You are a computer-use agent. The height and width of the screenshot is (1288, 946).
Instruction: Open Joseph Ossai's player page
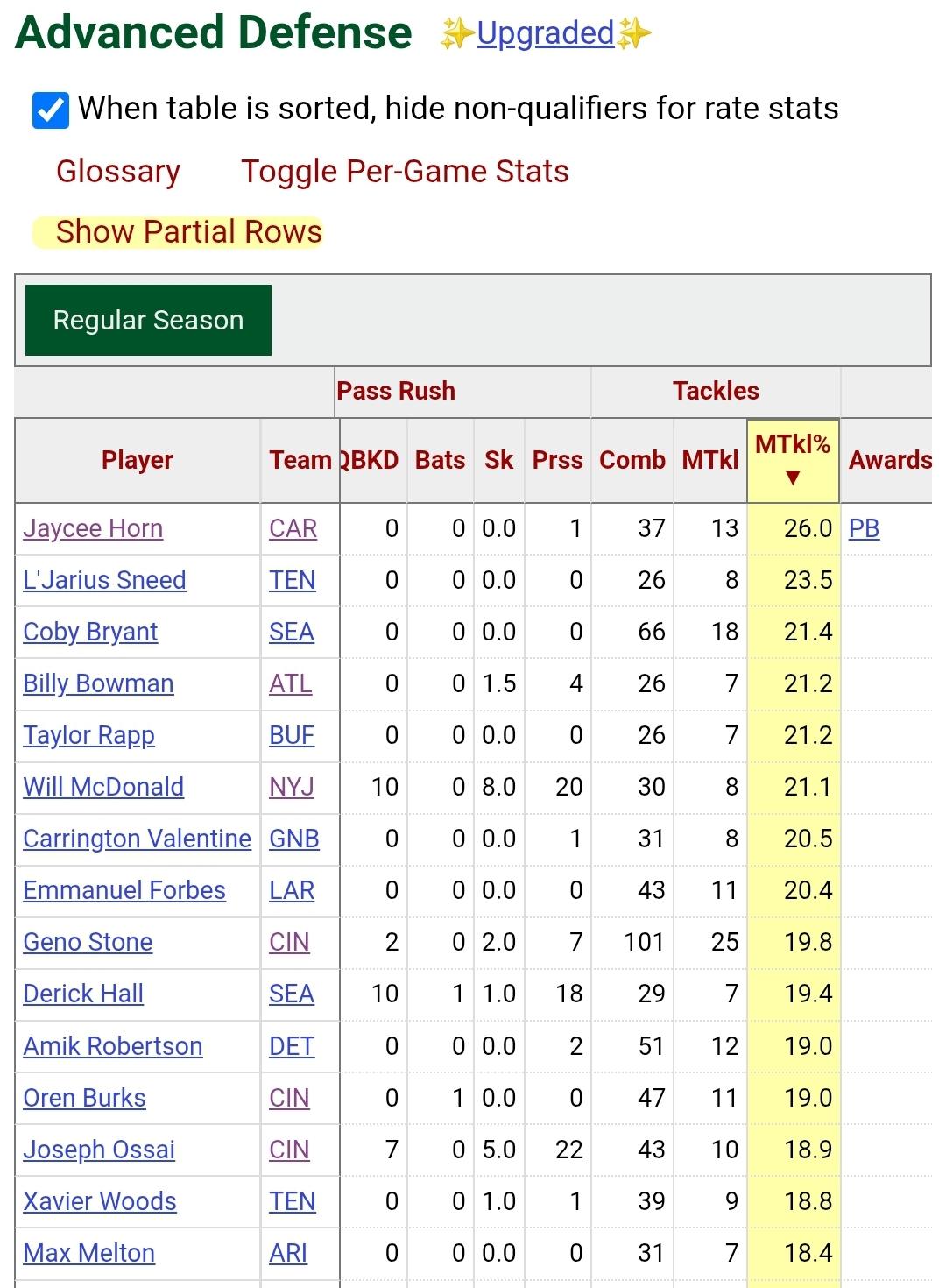tap(99, 1150)
